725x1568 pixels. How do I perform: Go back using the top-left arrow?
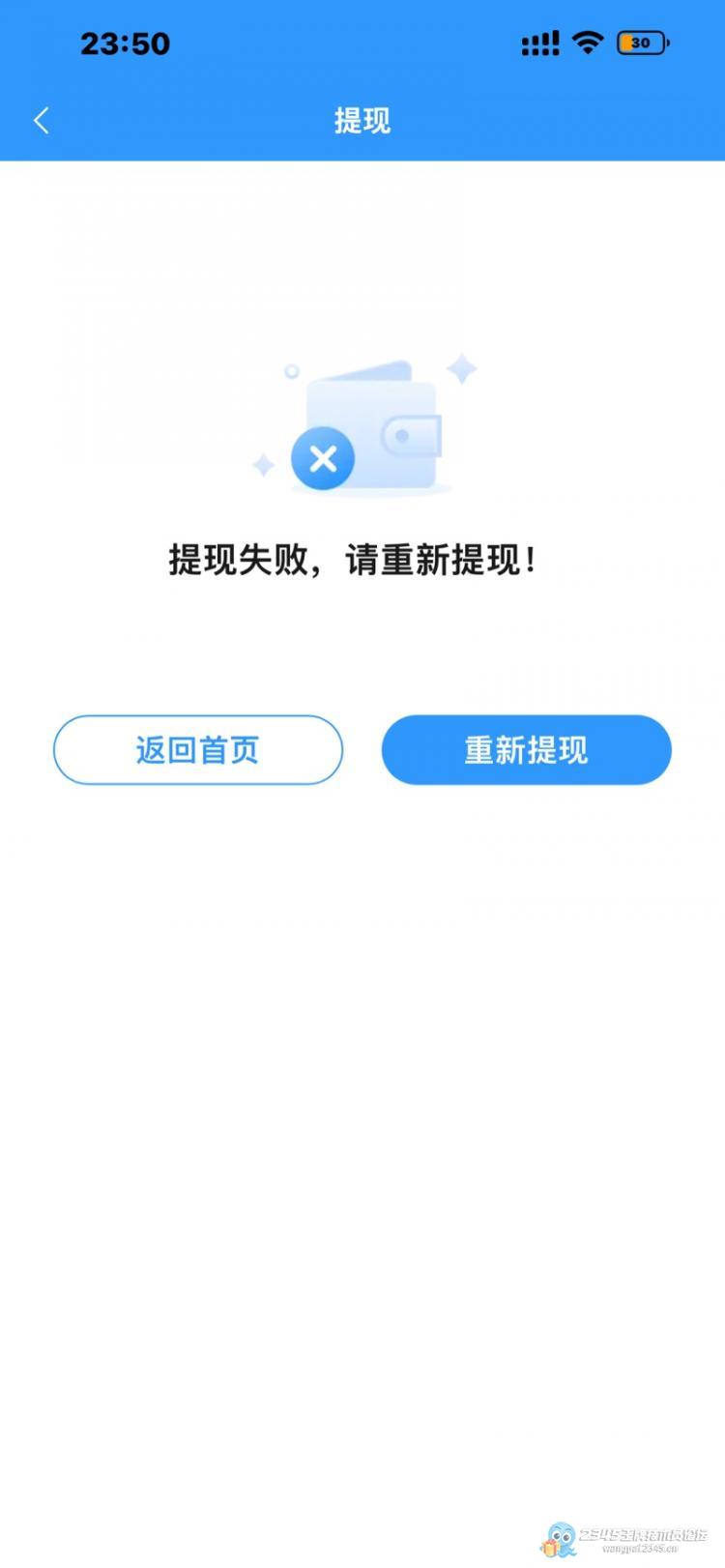[41, 121]
